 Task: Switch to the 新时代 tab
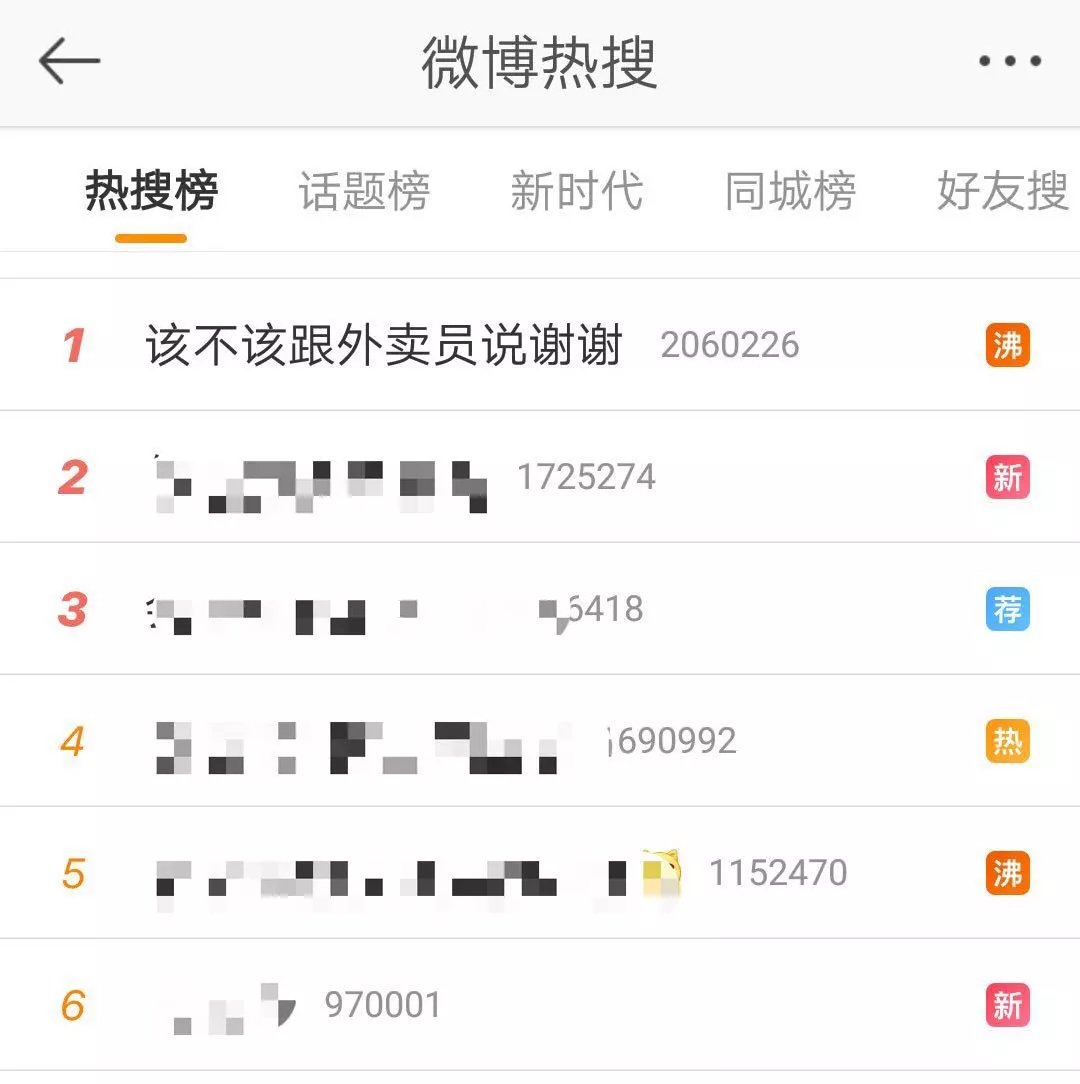[x=576, y=191]
